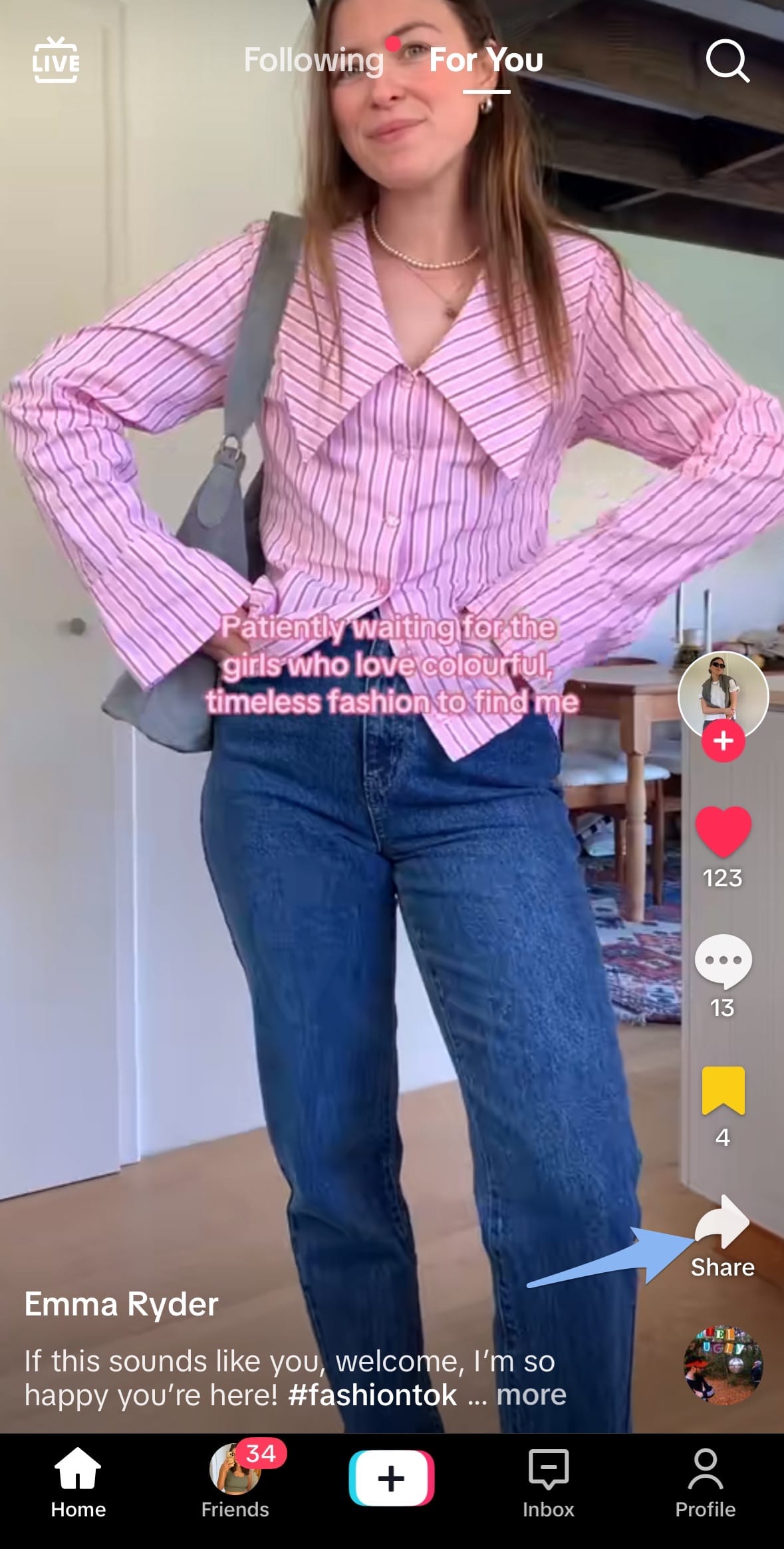784x1549 pixels.
Task: Open the search magnifier
Action: (x=727, y=61)
